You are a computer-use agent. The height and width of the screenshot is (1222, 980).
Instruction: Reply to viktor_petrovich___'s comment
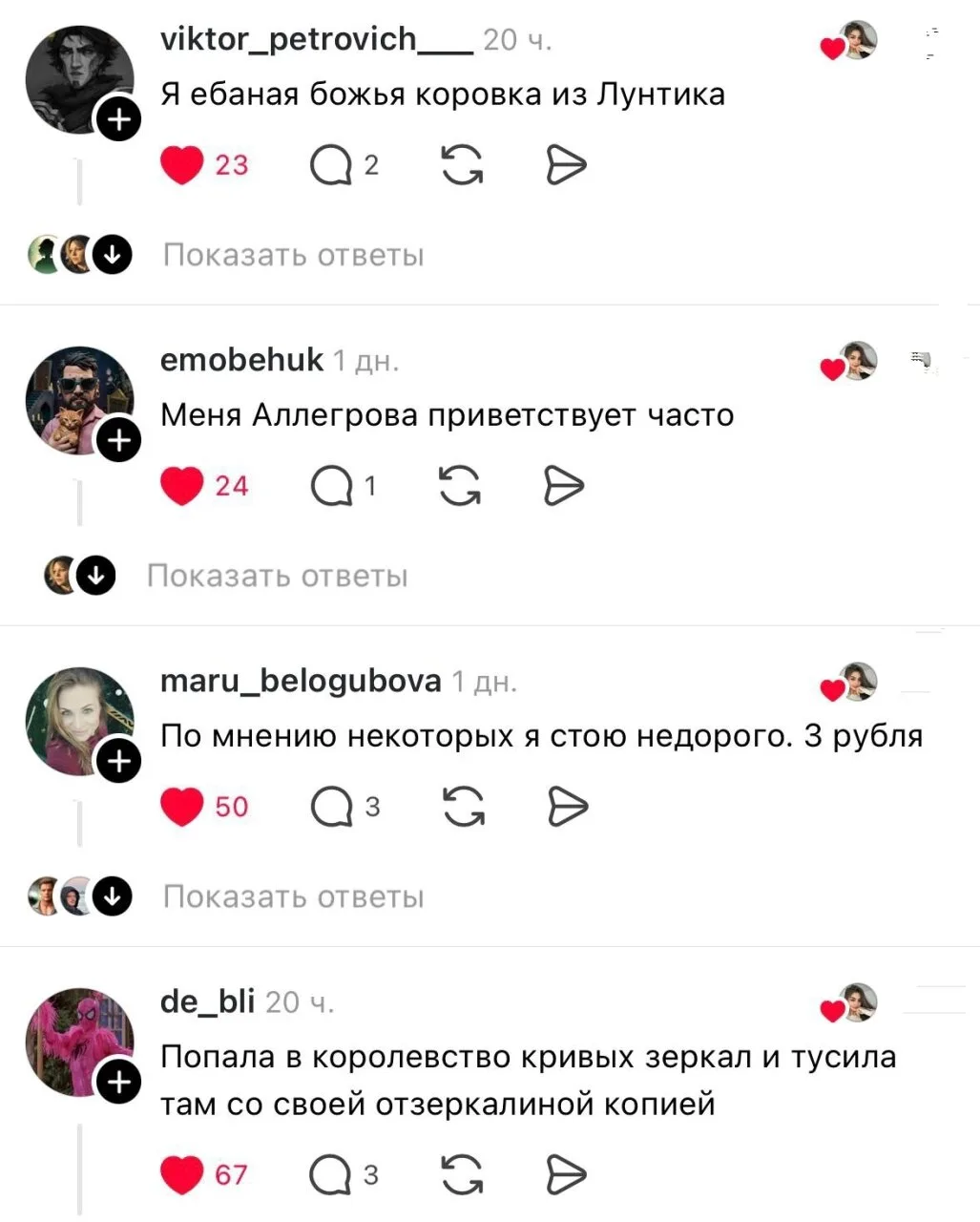331,166
